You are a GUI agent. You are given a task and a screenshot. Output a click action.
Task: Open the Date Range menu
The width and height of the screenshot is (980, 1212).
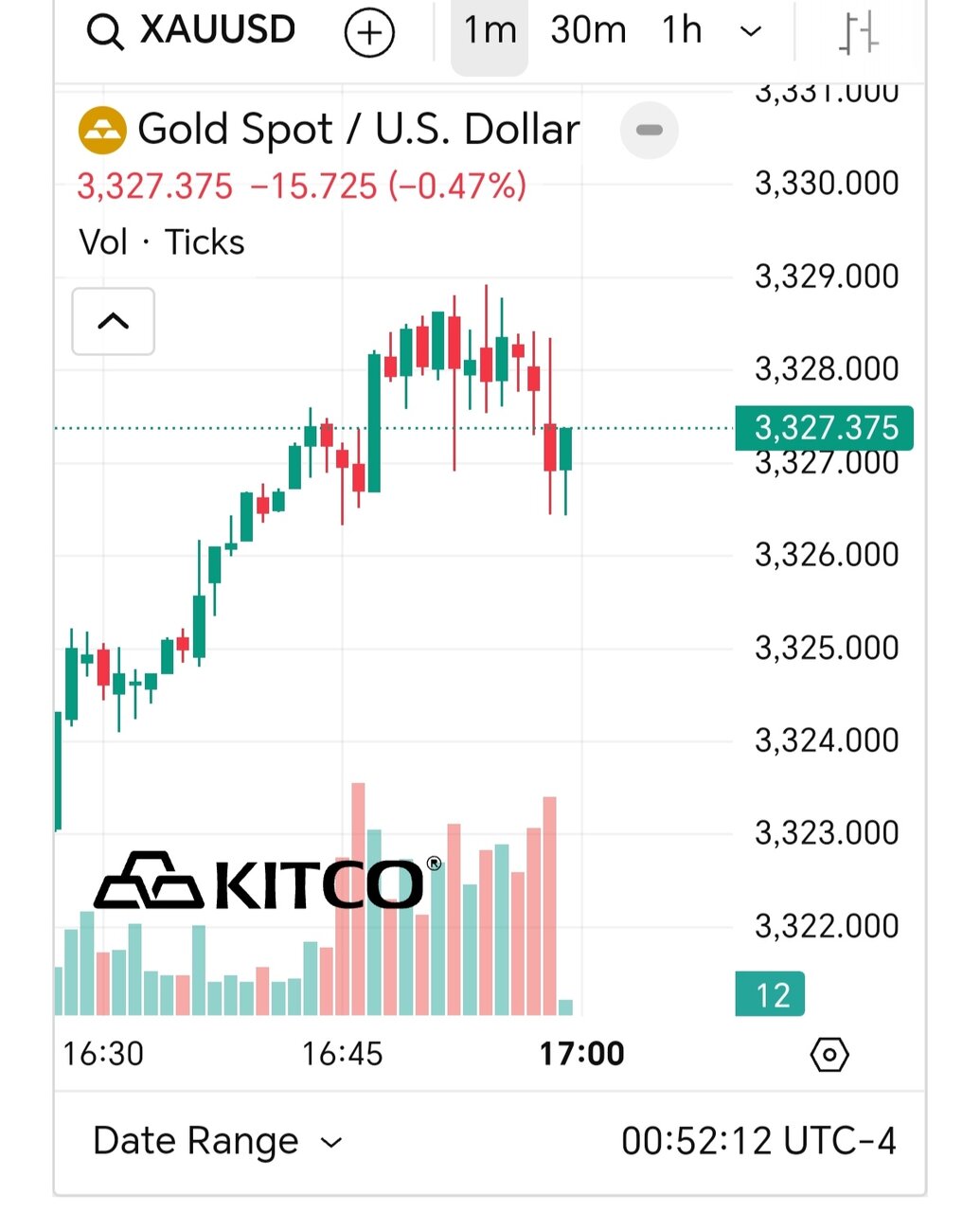(x=217, y=1141)
